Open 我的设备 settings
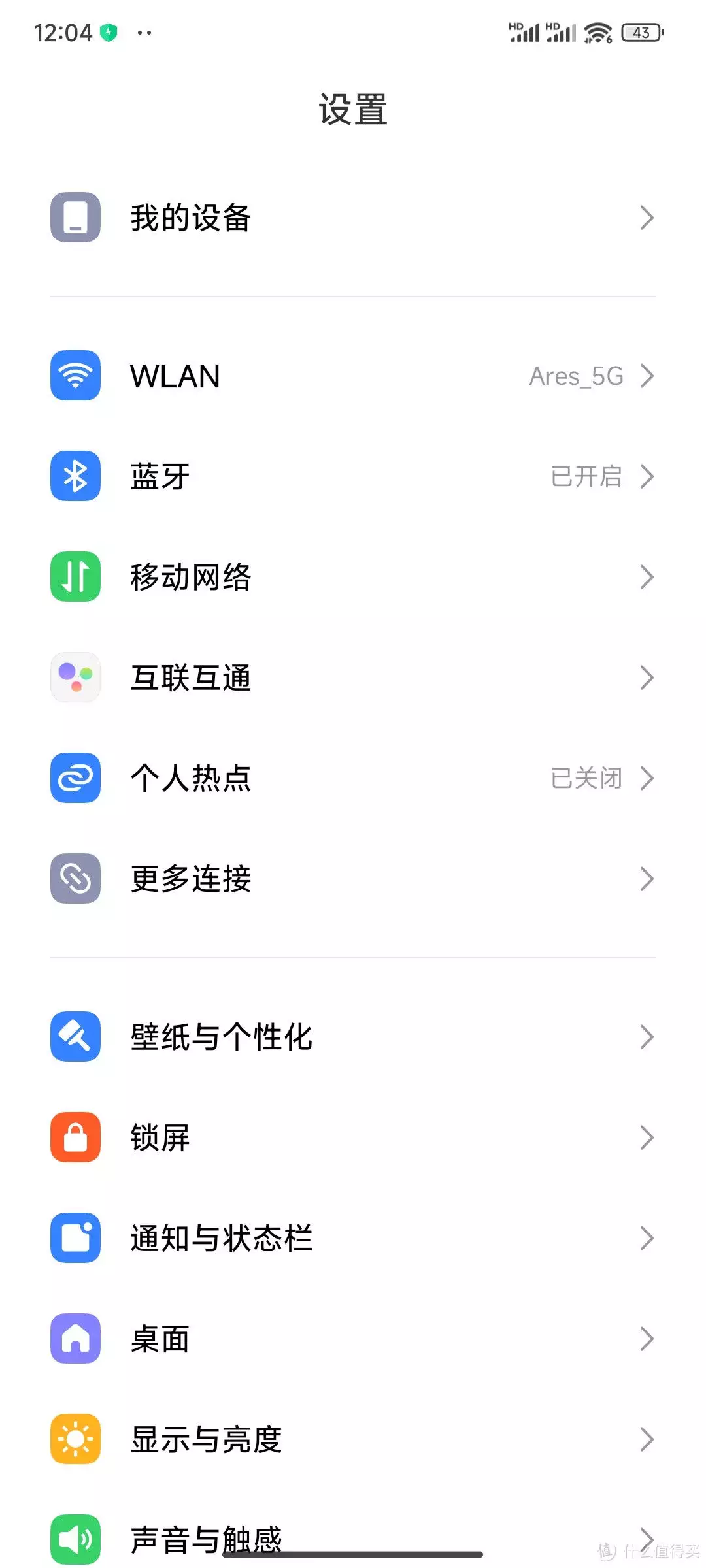The height and width of the screenshot is (1568, 706). click(353, 218)
